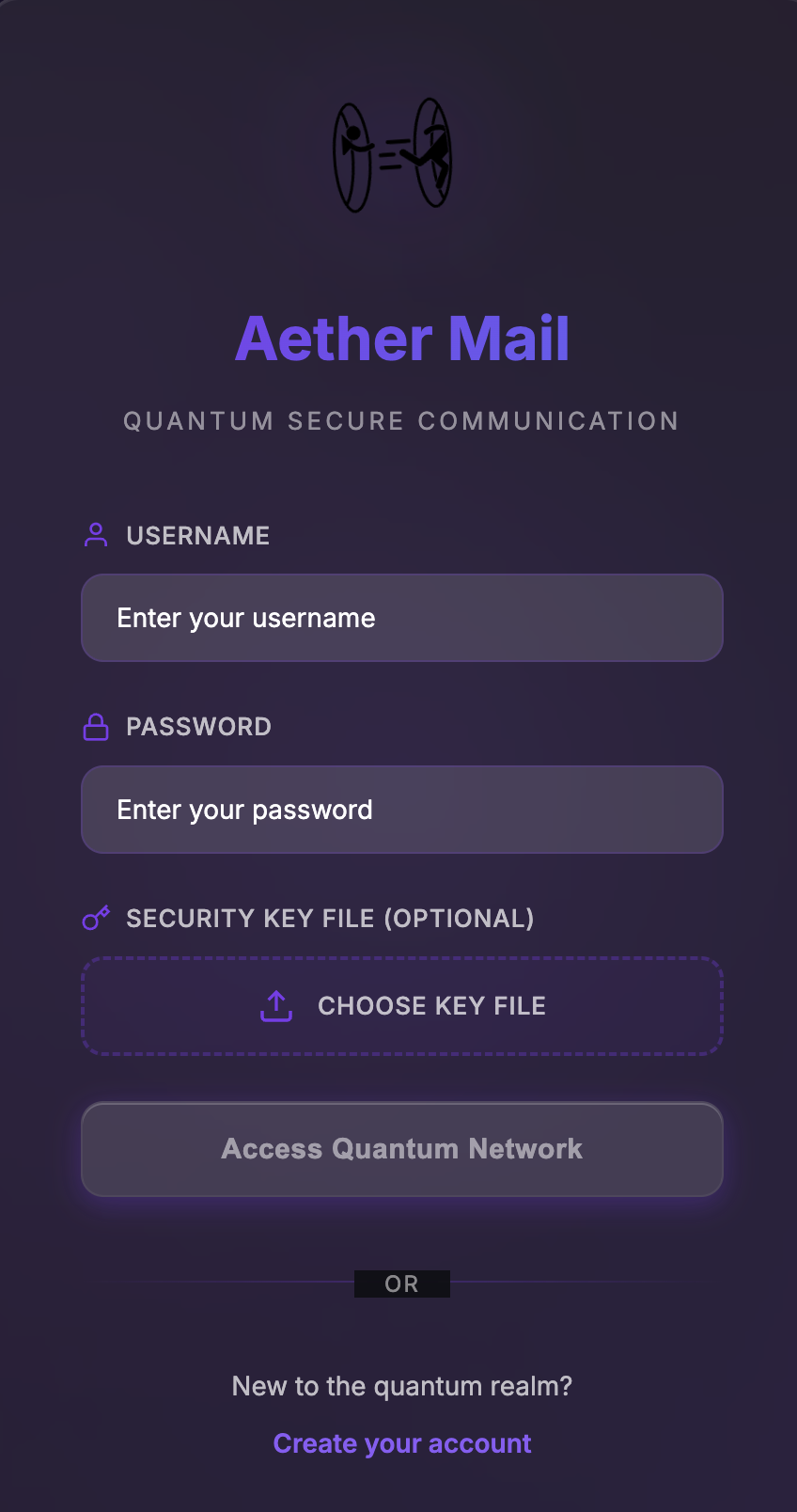Screen dimensions: 797x1512
Task: Focus the password text field
Action: [x=401, y=810]
